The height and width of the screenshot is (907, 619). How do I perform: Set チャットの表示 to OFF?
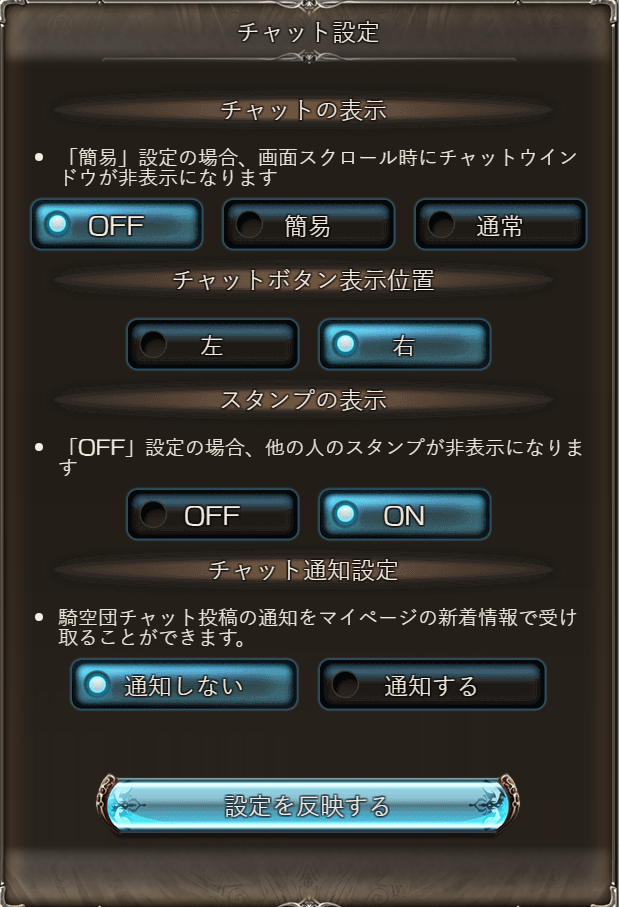point(116,225)
